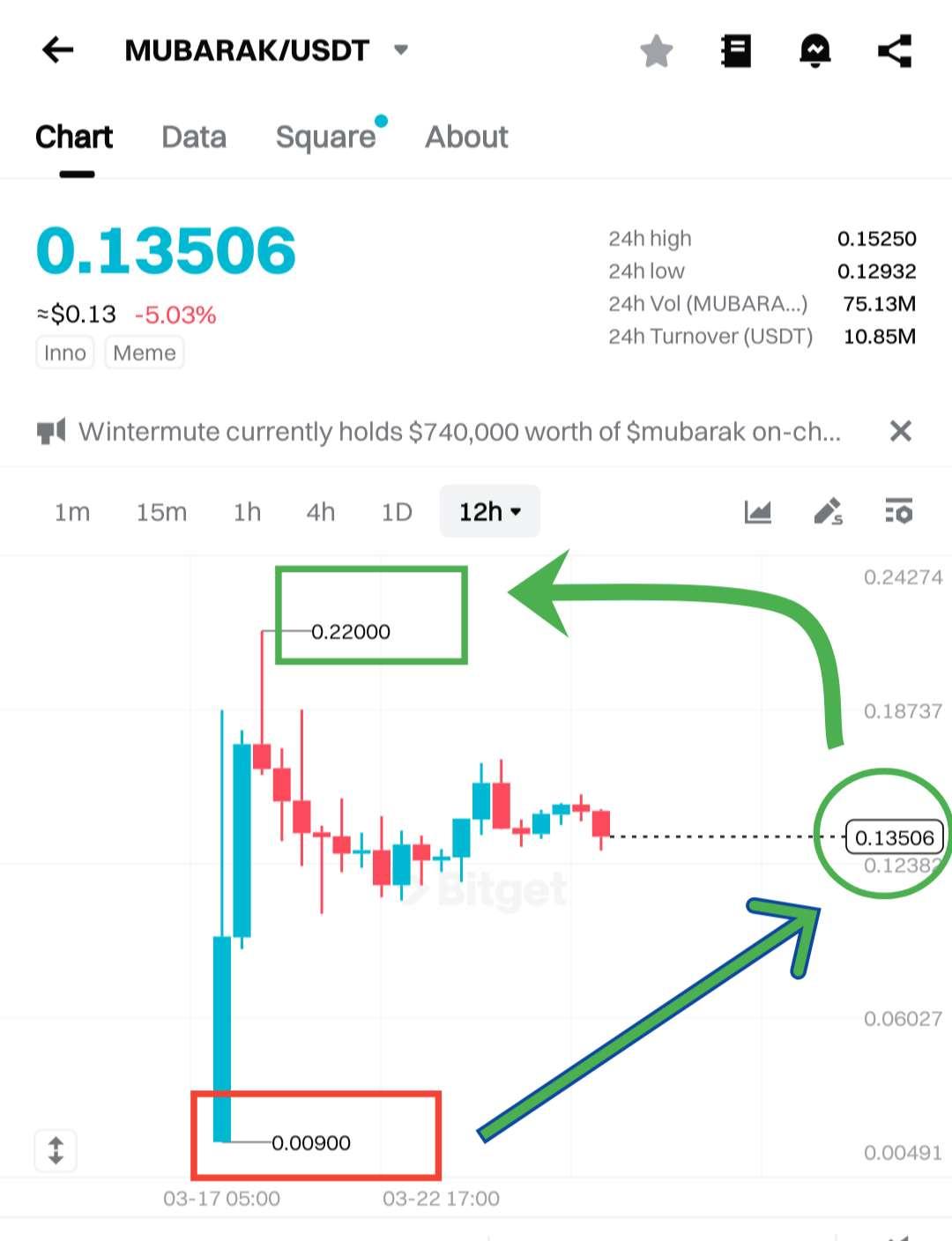This screenshot has height=1241, width=952.
Task: Select the 1h chart interval
Action: (247, 512)
